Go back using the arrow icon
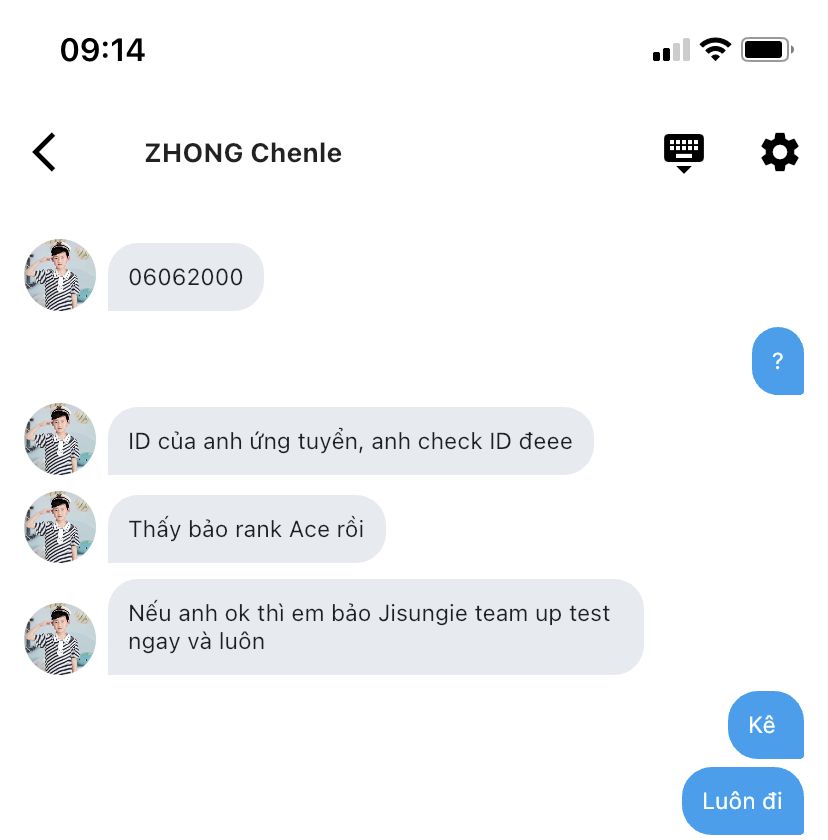Image resolution: width=828 pixels, height=840 pixels. pyautogui.click(x=44, y=153)
